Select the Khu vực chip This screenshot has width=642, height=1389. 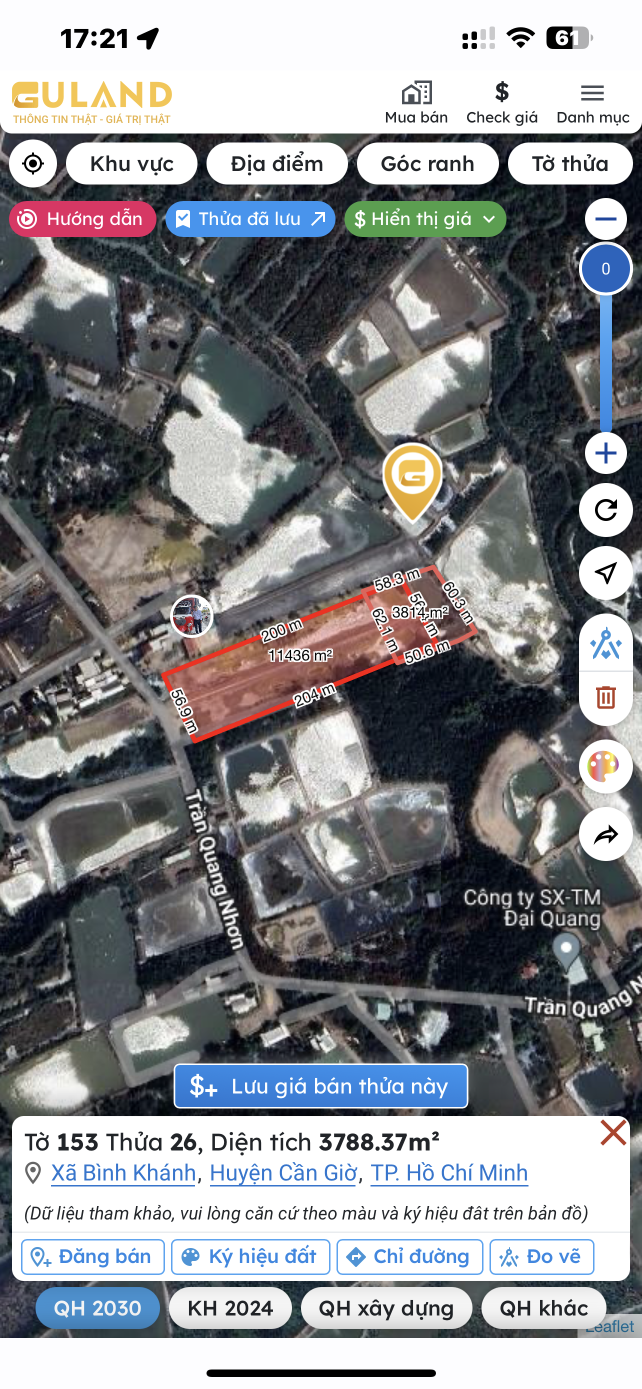click(131, 164)
